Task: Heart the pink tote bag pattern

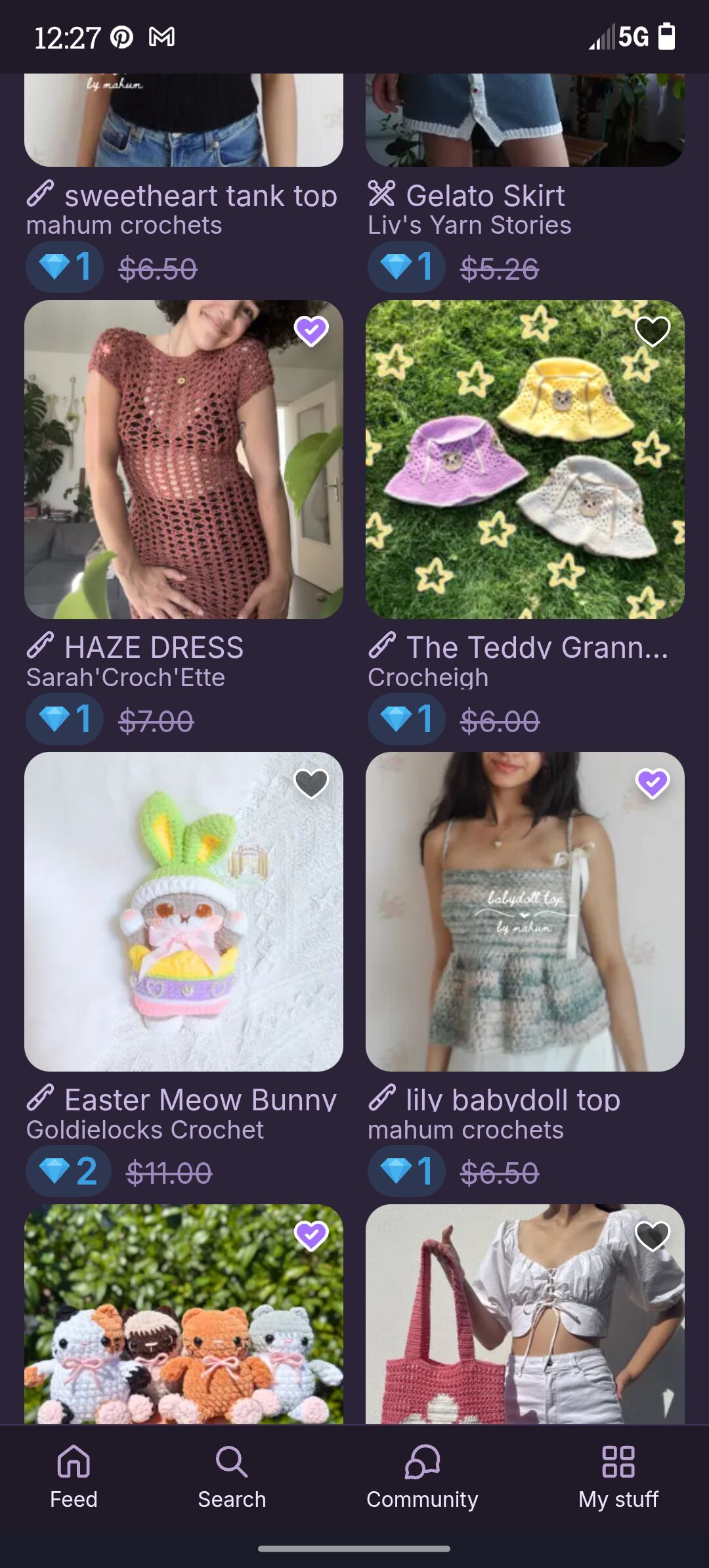Action: (653, 1236)
